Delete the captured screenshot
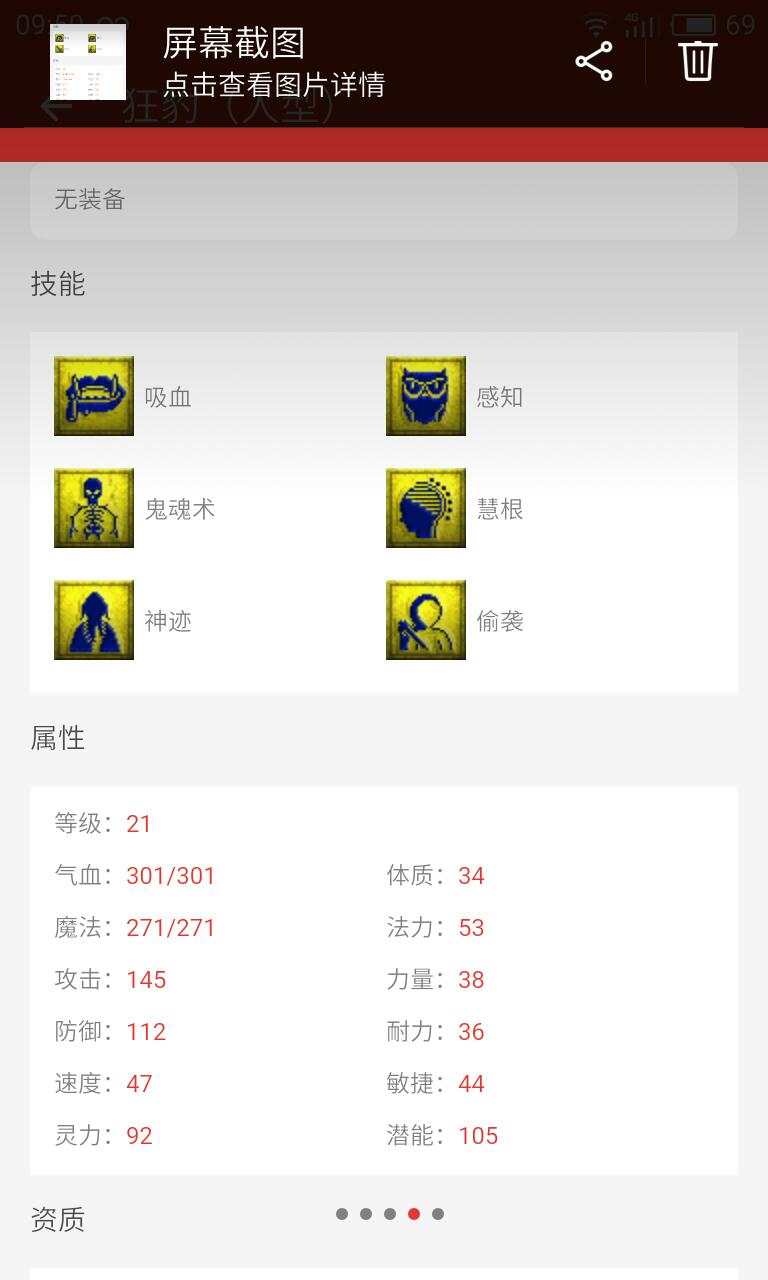Image resolution: width=768 pixels, height=1280 pixels. click(x=697, y=62)
